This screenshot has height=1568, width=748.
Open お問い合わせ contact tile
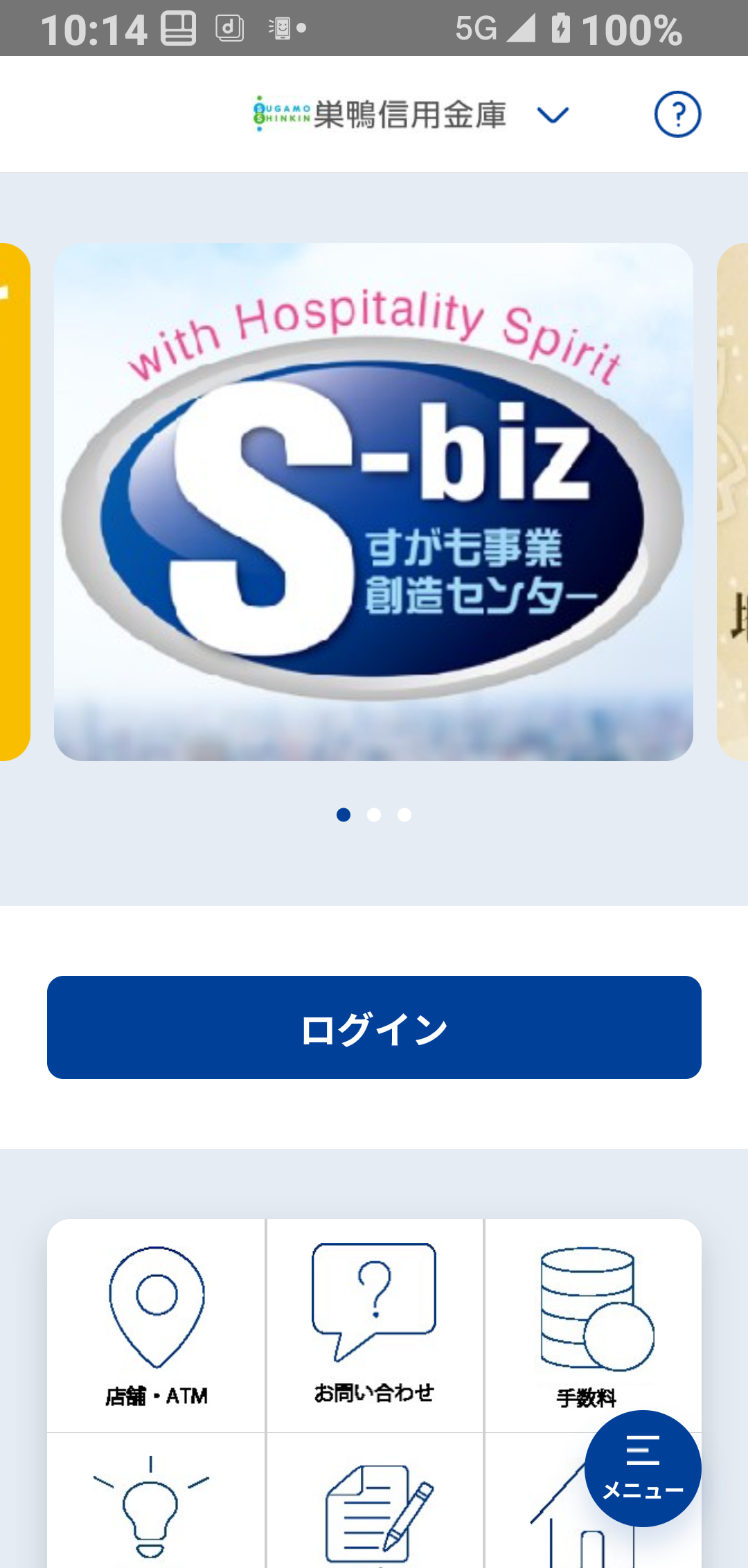pyautogui.click(x=374, y=1324)
